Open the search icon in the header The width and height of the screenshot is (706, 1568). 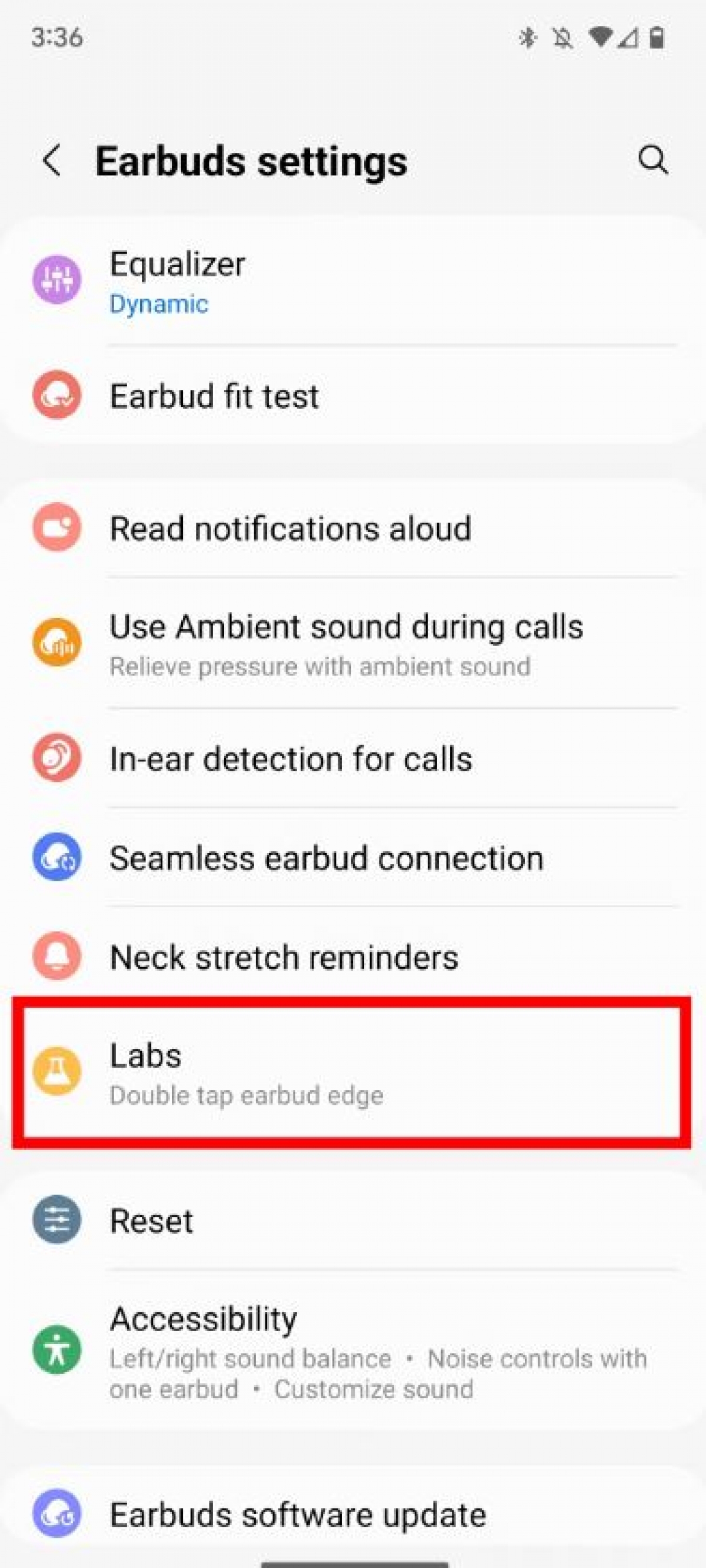tap(653, 160)
